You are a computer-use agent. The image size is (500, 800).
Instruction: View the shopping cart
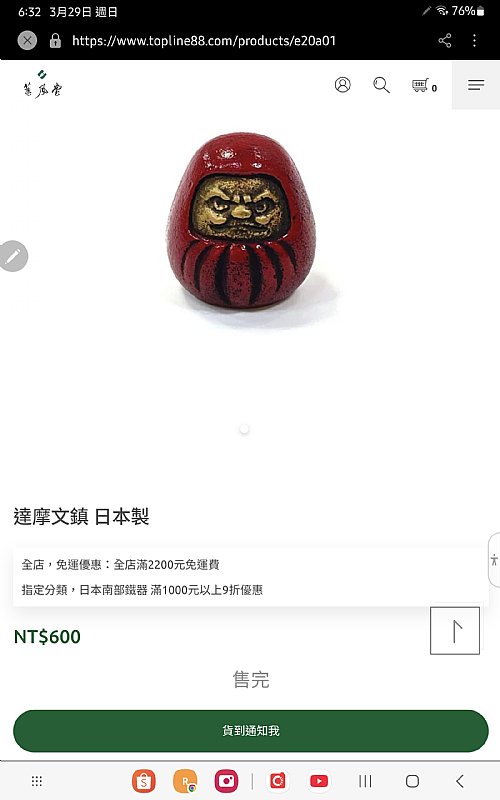424,86
